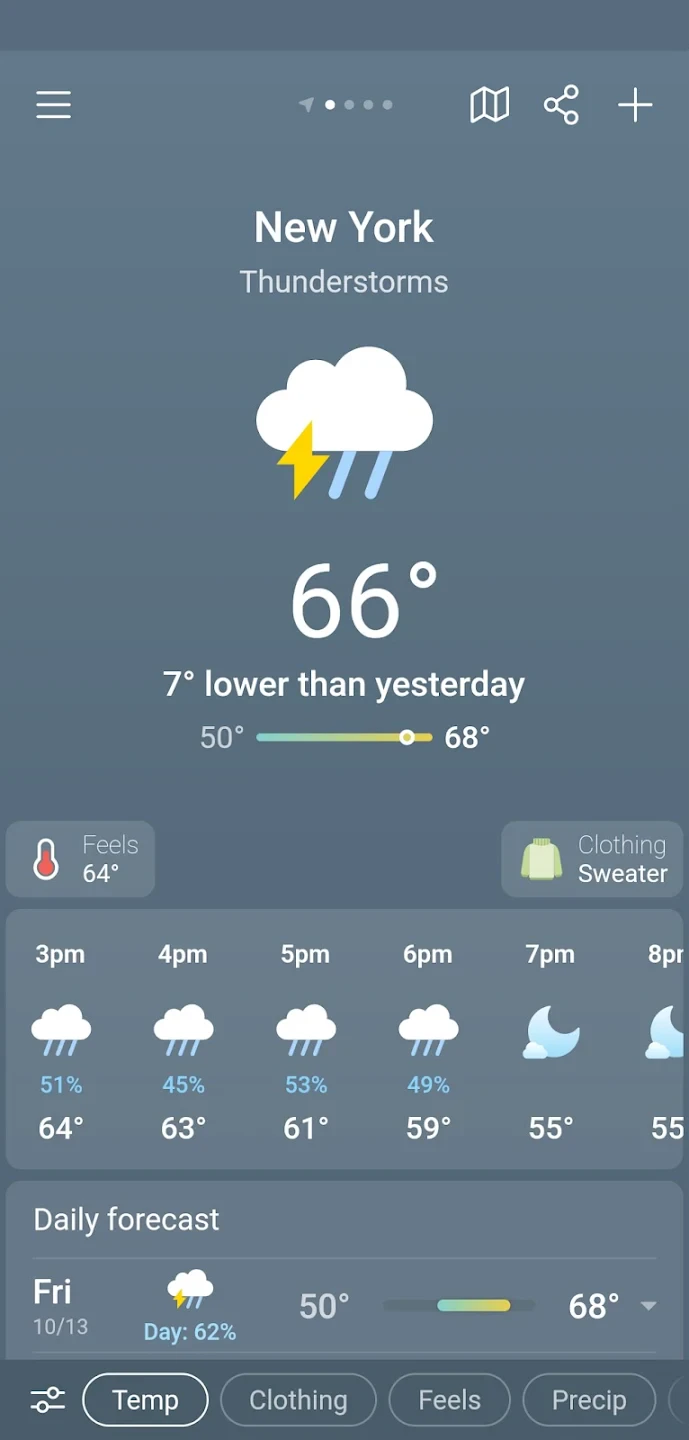This screenshot has width=689, height=1440.
Task: Open the weather map
Action: [489, 105]
